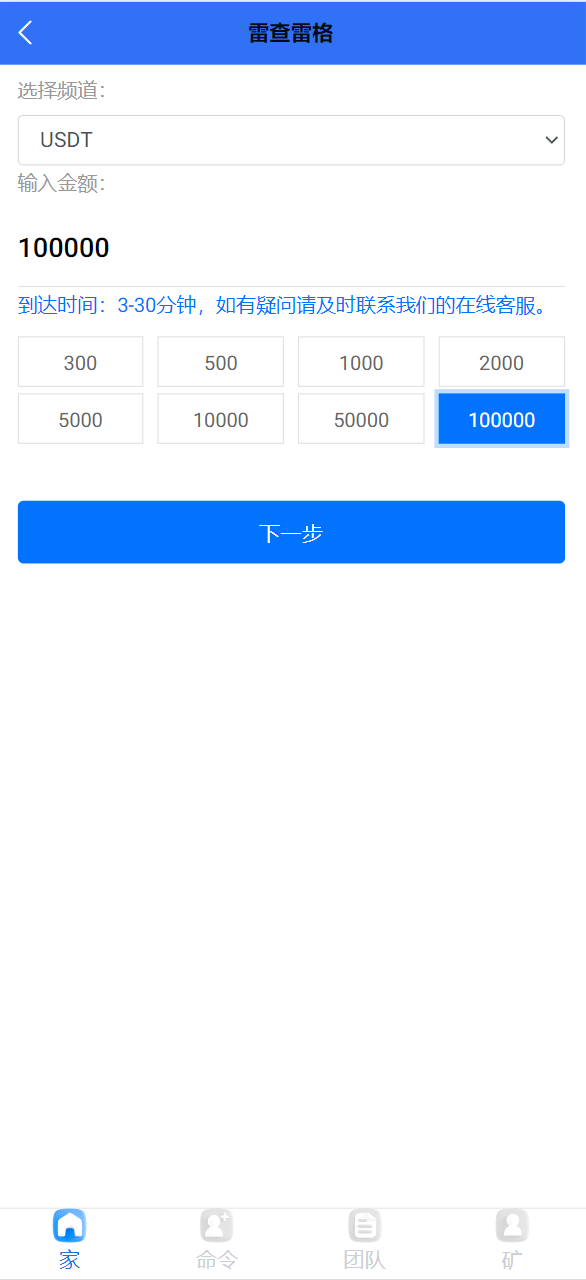Viewport: 586px width, 1280px height.
Task: Tap the amount input field showing 100000
Action: click(291, 248)
